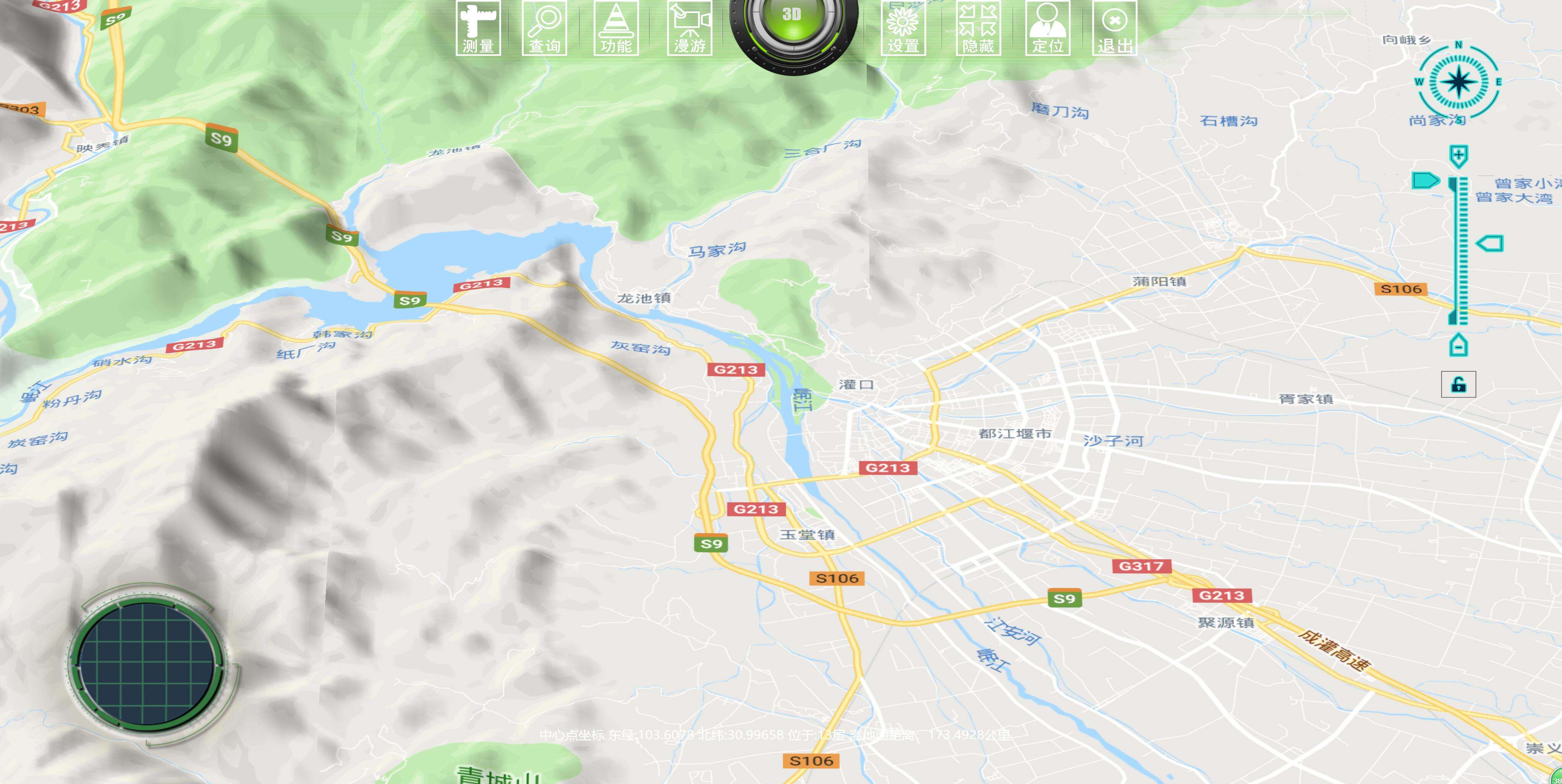Image resolution: width=1562 pixels, height=784 pixels.
Task: Tap the vertical zoom level slider
Action: tap(1459, 250)
